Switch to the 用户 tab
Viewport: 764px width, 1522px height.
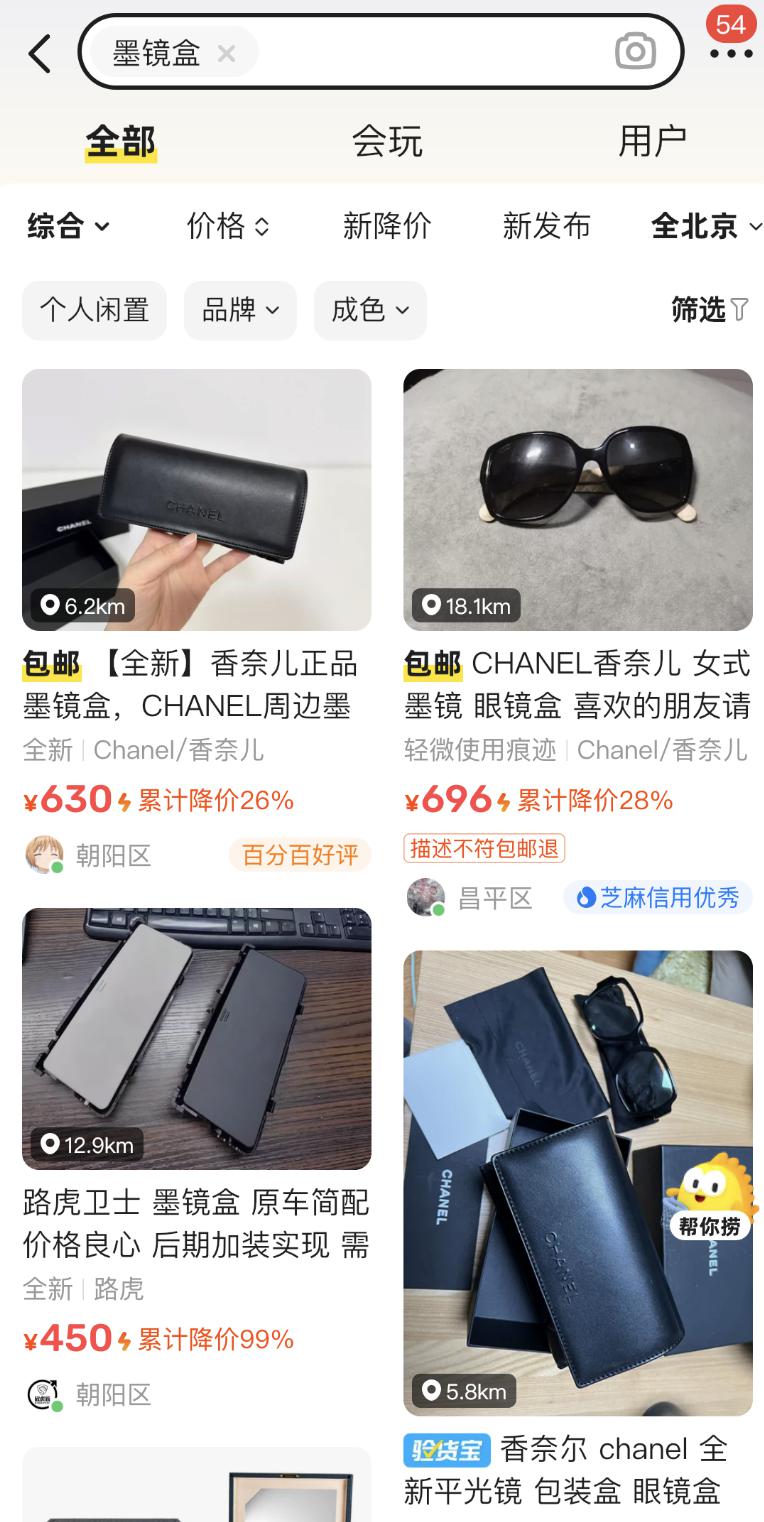click(x=652, y=141)
